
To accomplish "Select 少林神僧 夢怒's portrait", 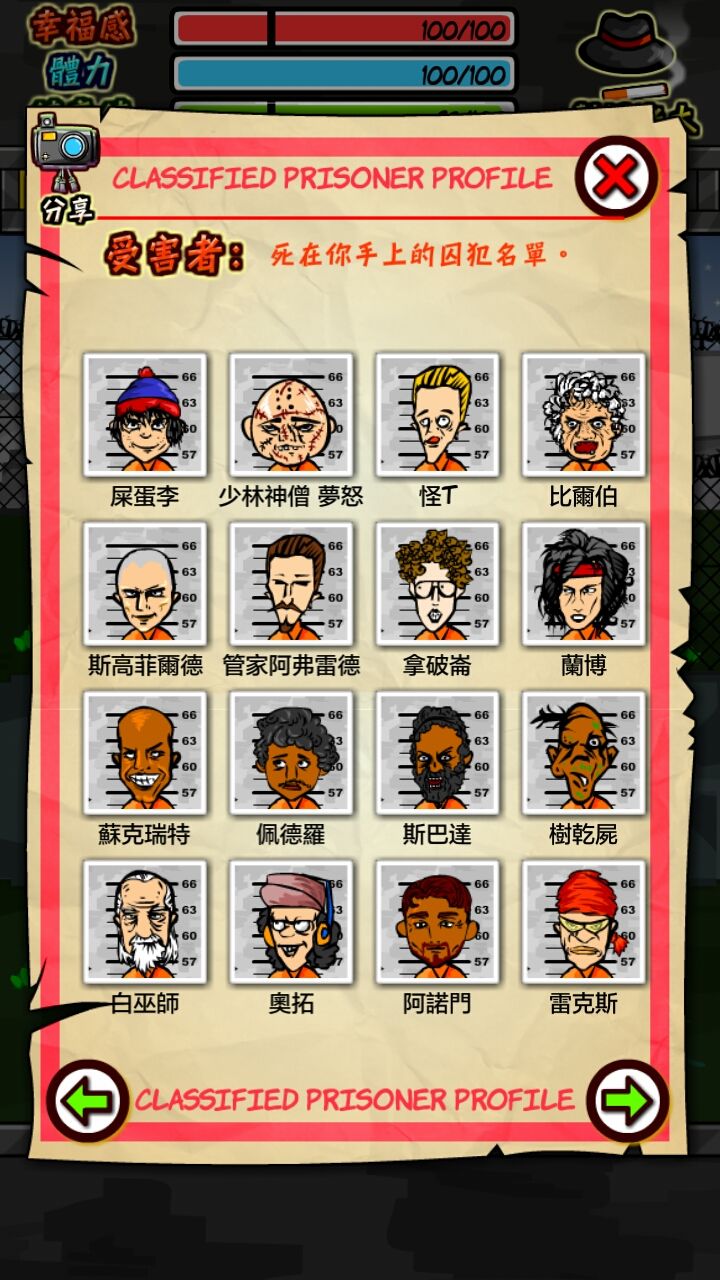I will [x=290, y=415].
